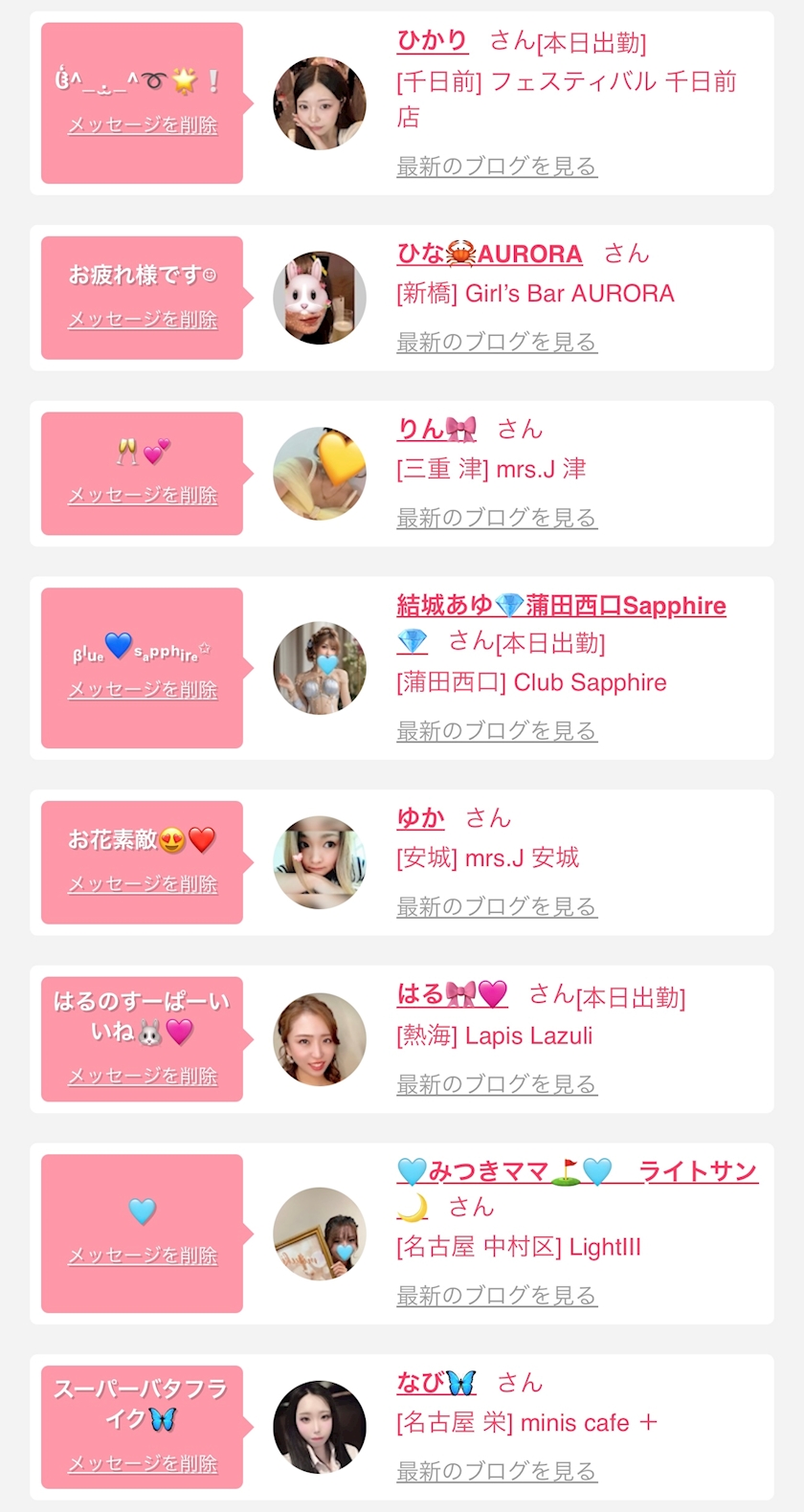Viewport: 804px width, 1512px height.
Task: View latest blog of minis cafe's なび
Action: point(497,1471)
